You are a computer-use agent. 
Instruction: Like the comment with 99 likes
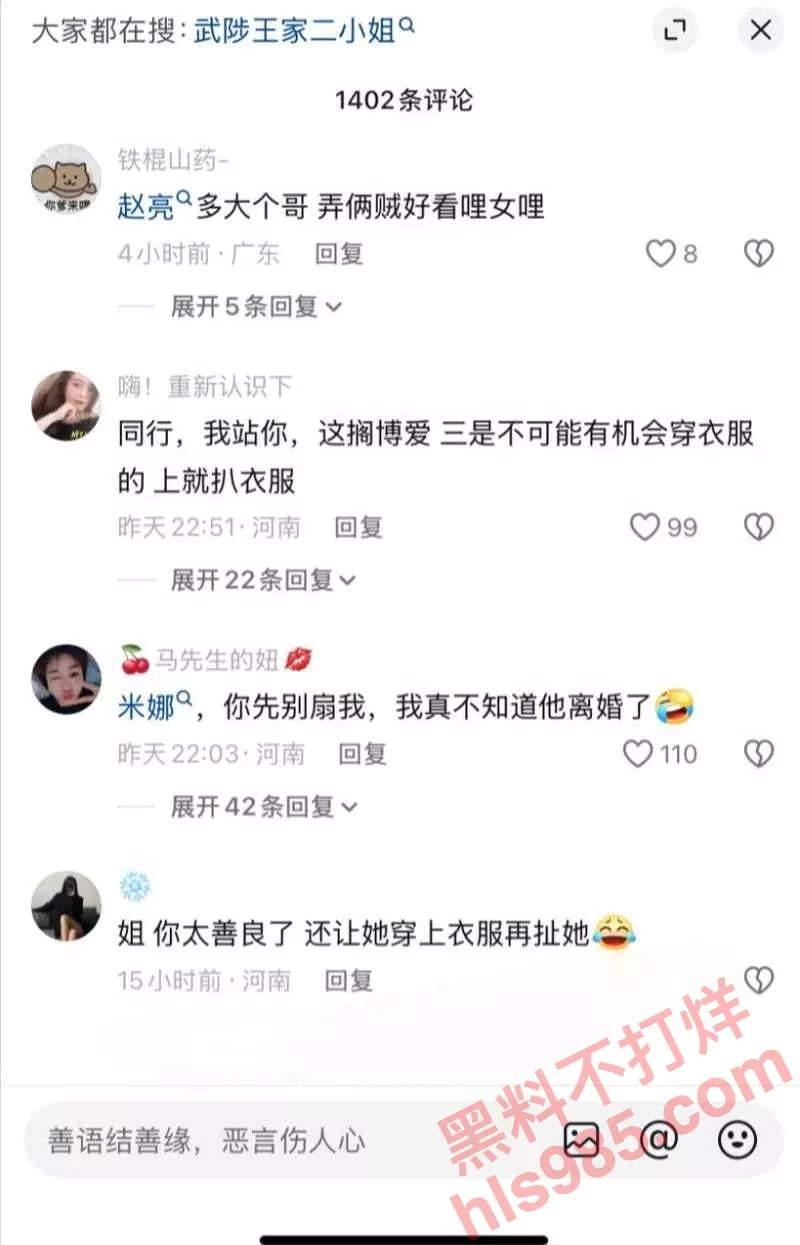pyautogui.click(x=645, y=527)
